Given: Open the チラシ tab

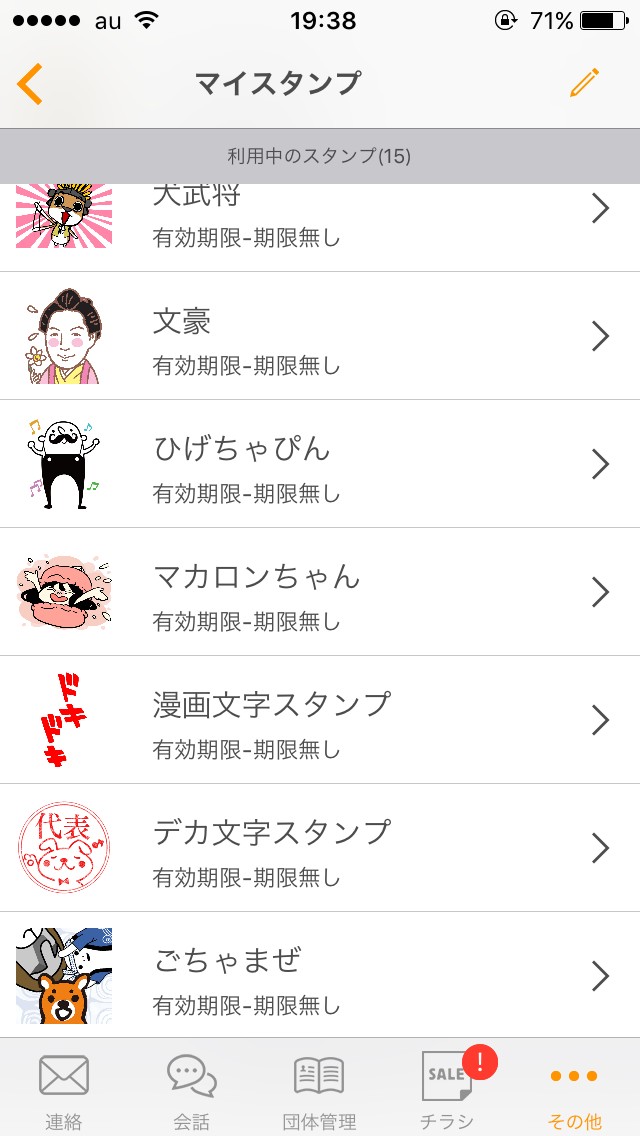Looking at the screenshot, I should (x=447, y=1090).
